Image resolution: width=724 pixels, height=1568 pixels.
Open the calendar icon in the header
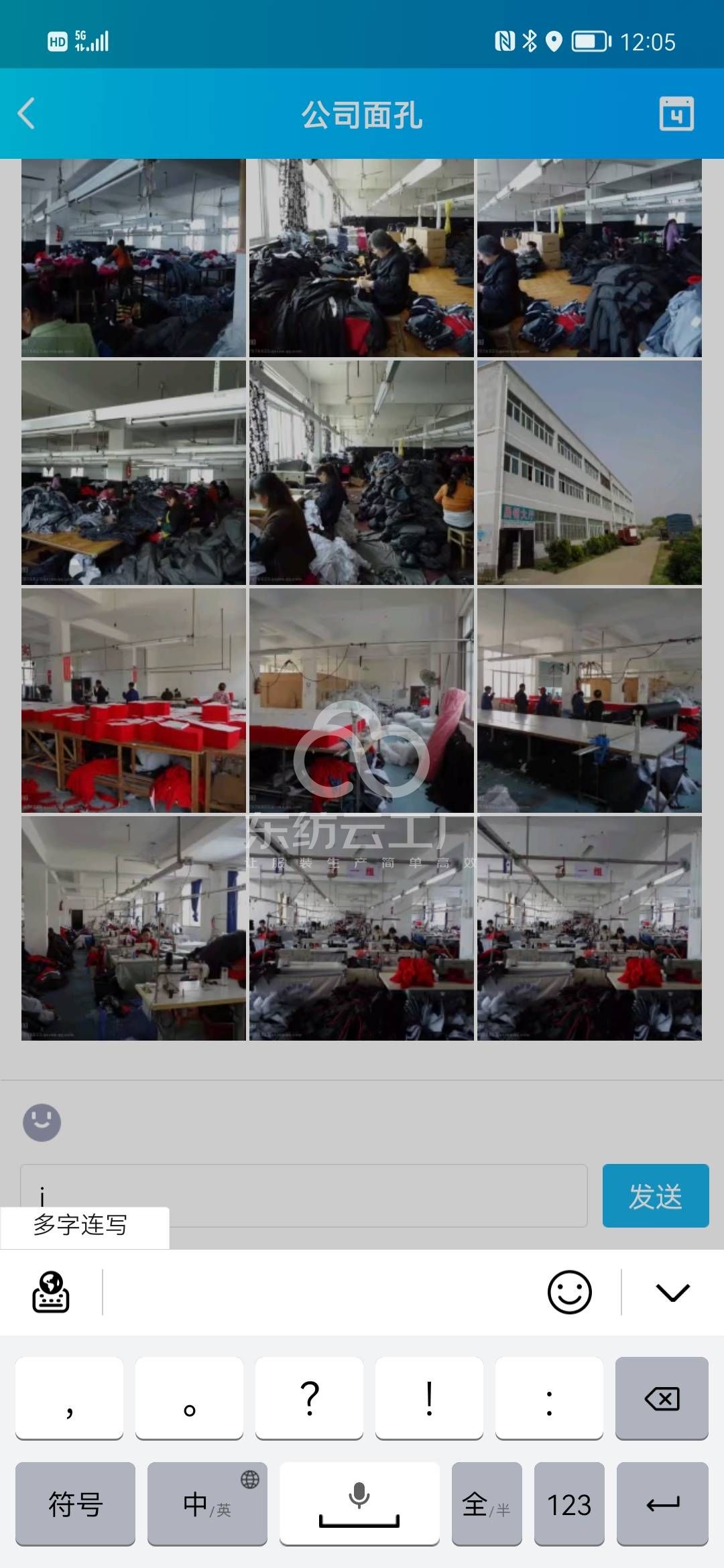click(676, 114)
